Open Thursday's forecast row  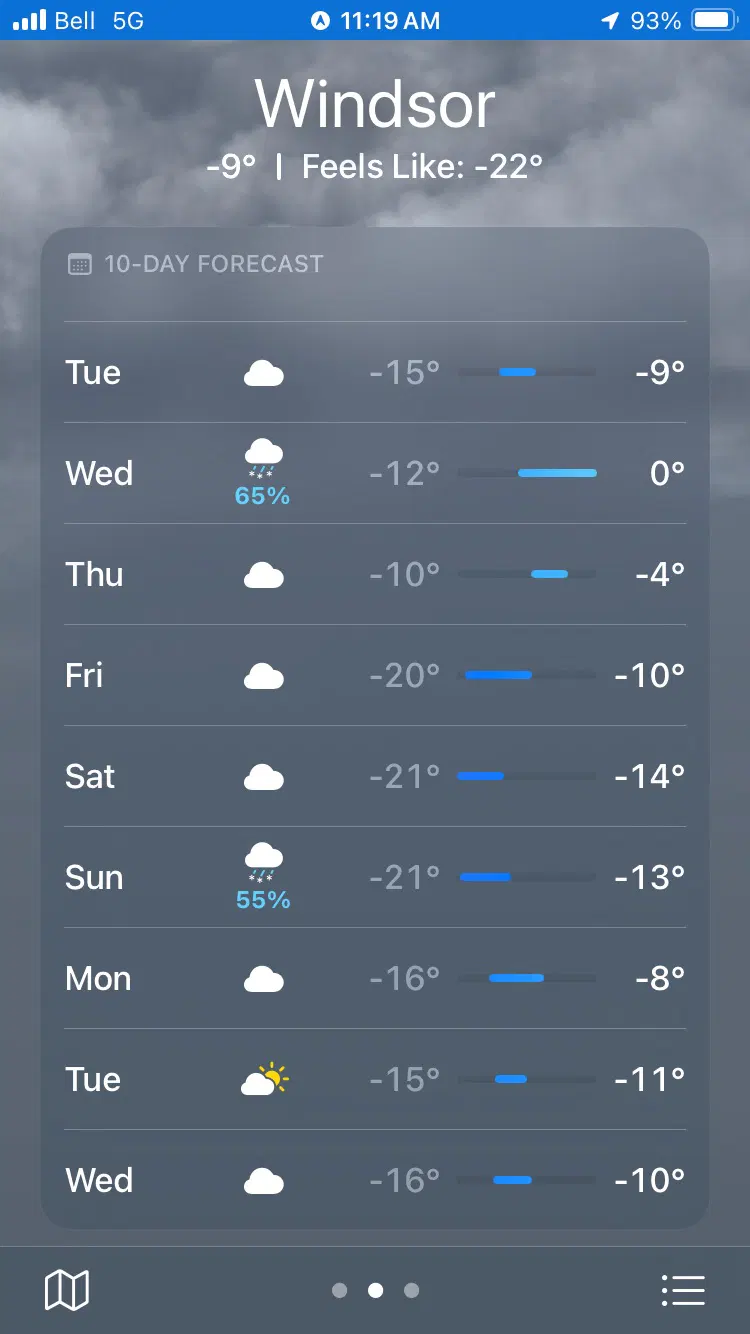point(375,574)
